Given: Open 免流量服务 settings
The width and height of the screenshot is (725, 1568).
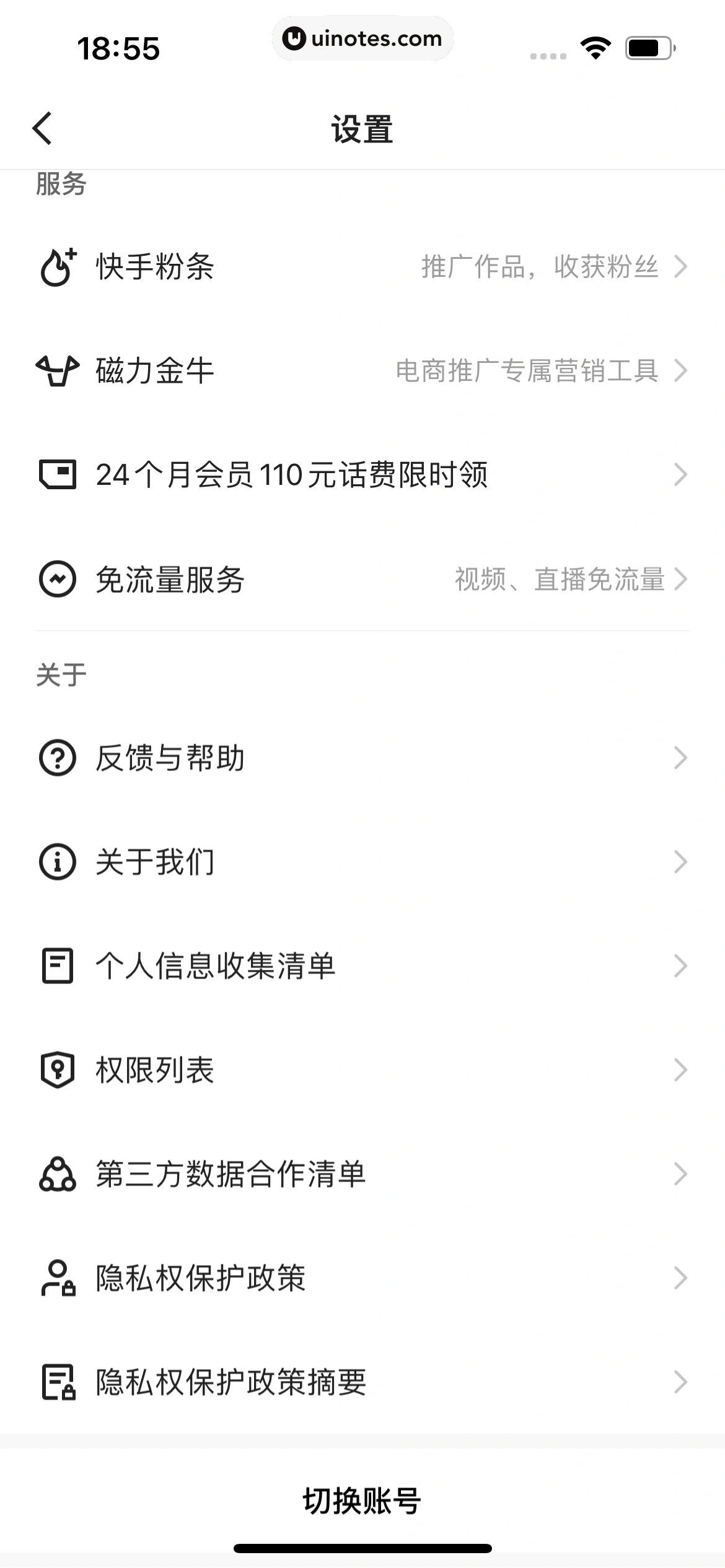Looking at the screenshot, I should click(362, 580).
